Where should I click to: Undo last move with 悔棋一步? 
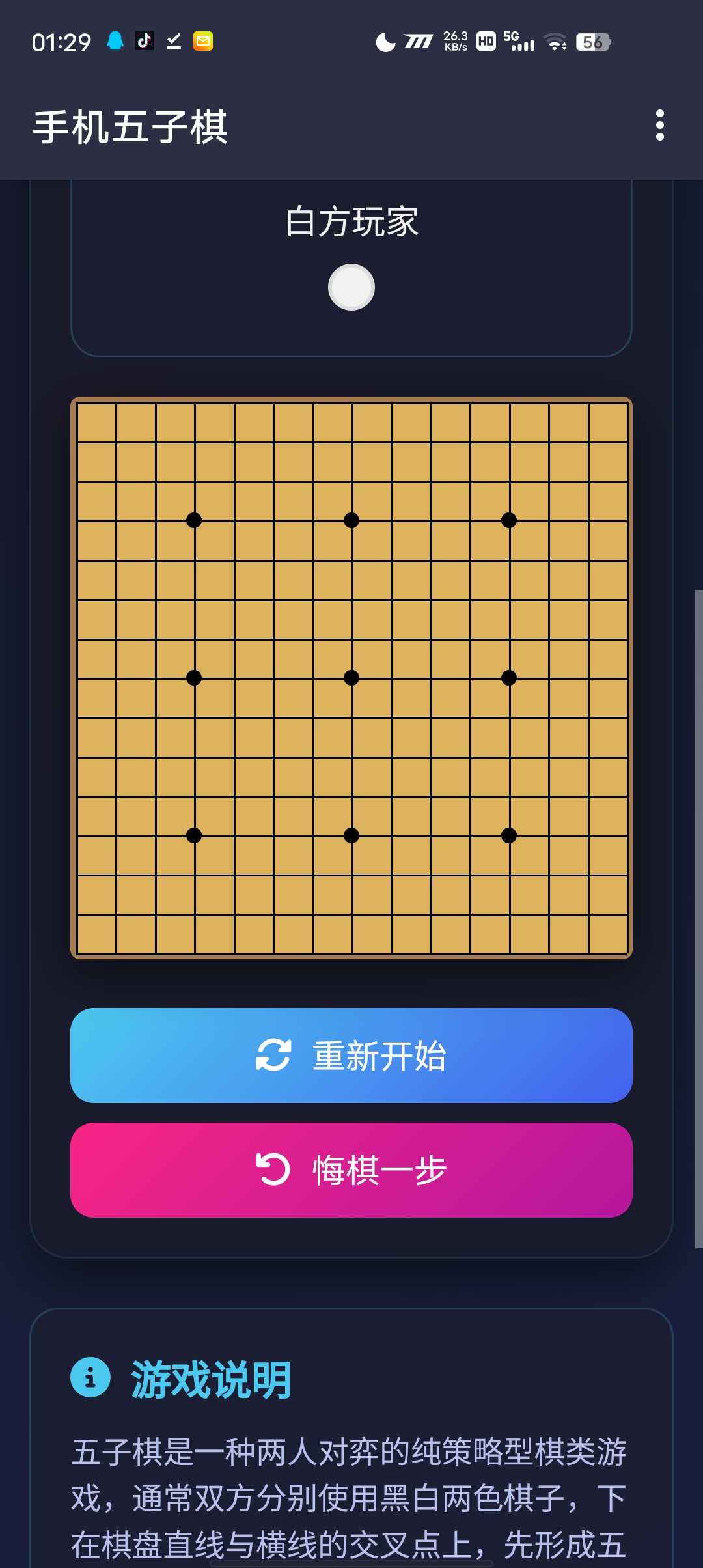click(351, 1169)
